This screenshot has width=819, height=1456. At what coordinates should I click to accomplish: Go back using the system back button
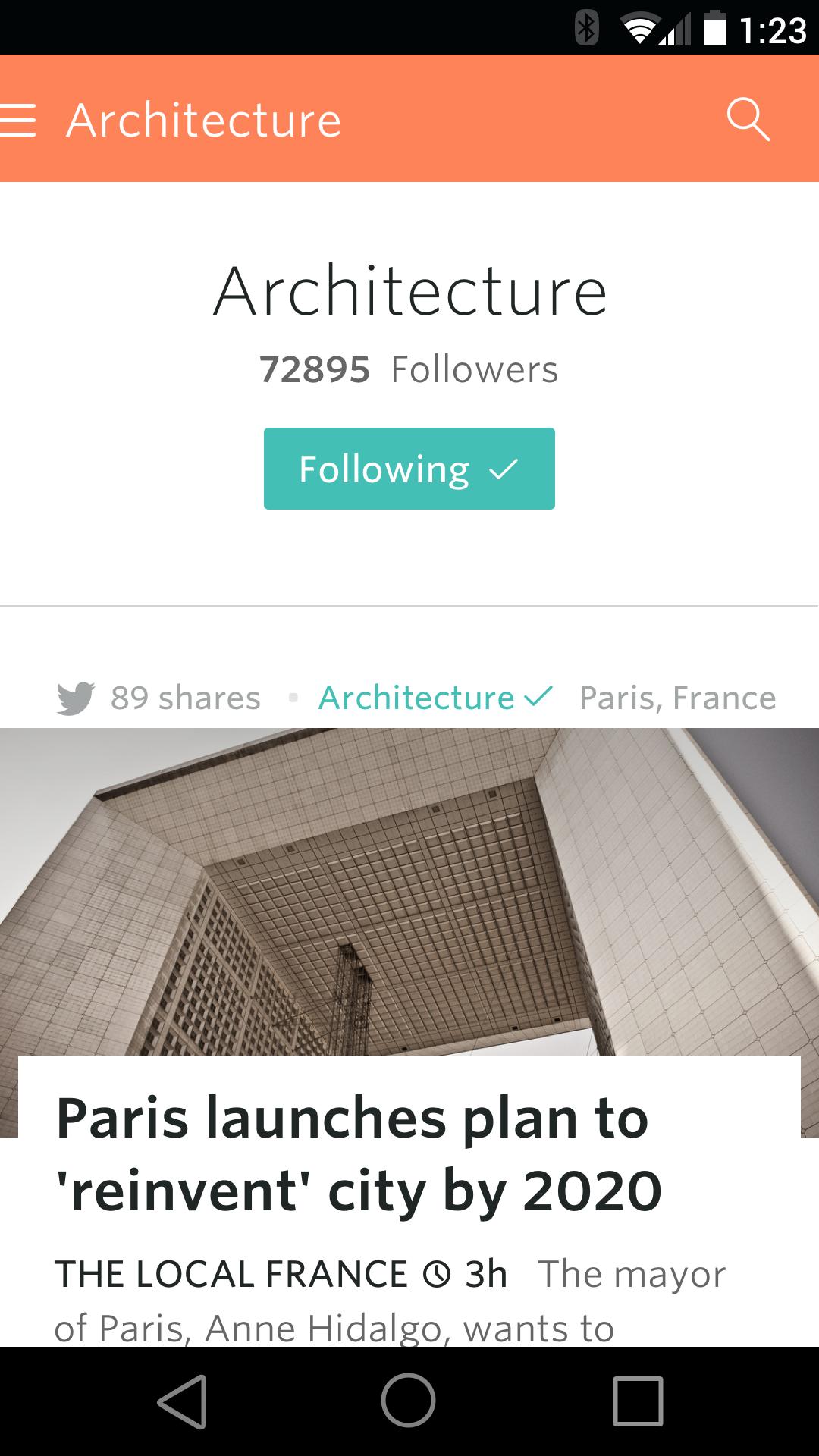(x=182, y=1401)
